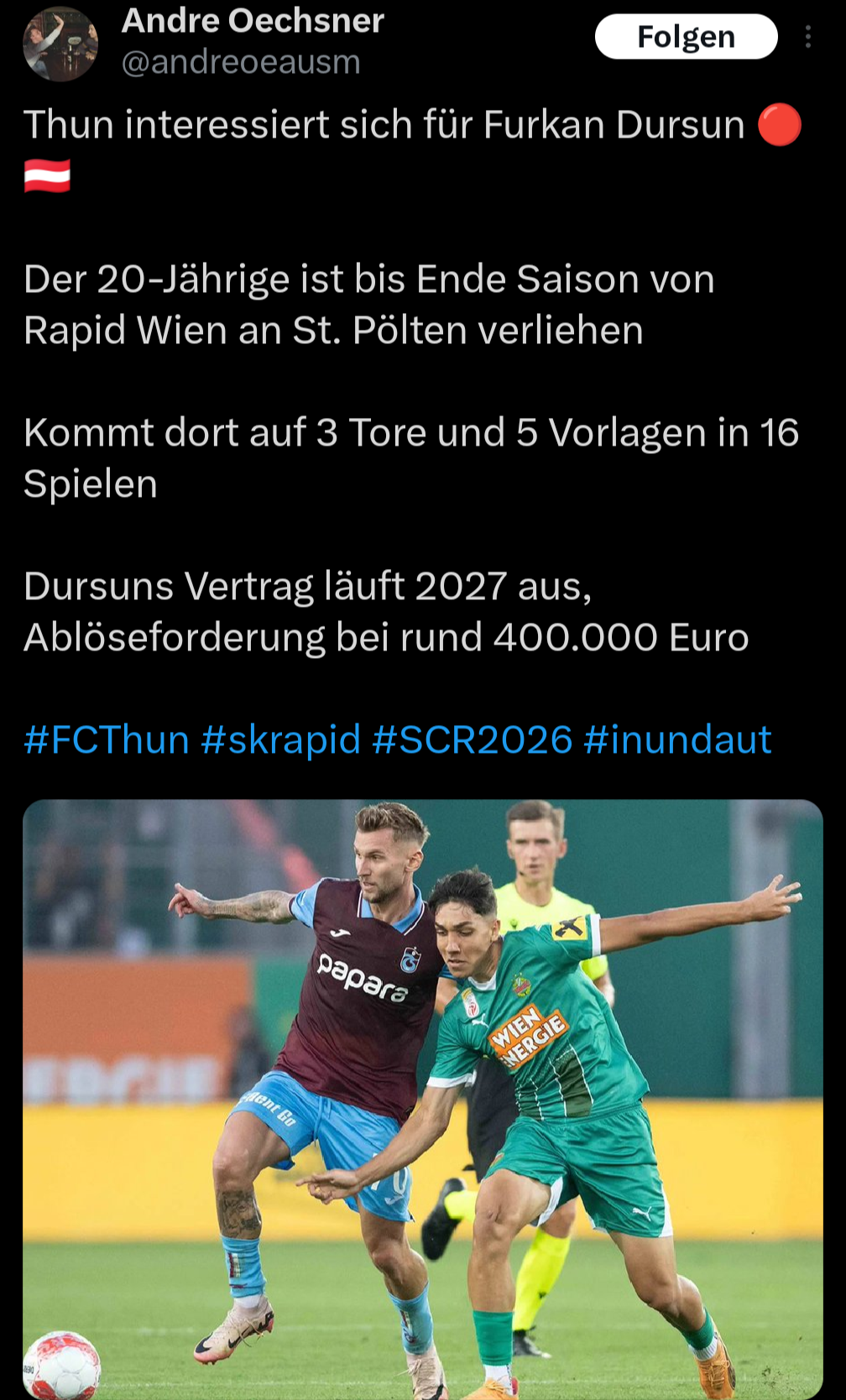Open the @andreoeausm handle

241,62
